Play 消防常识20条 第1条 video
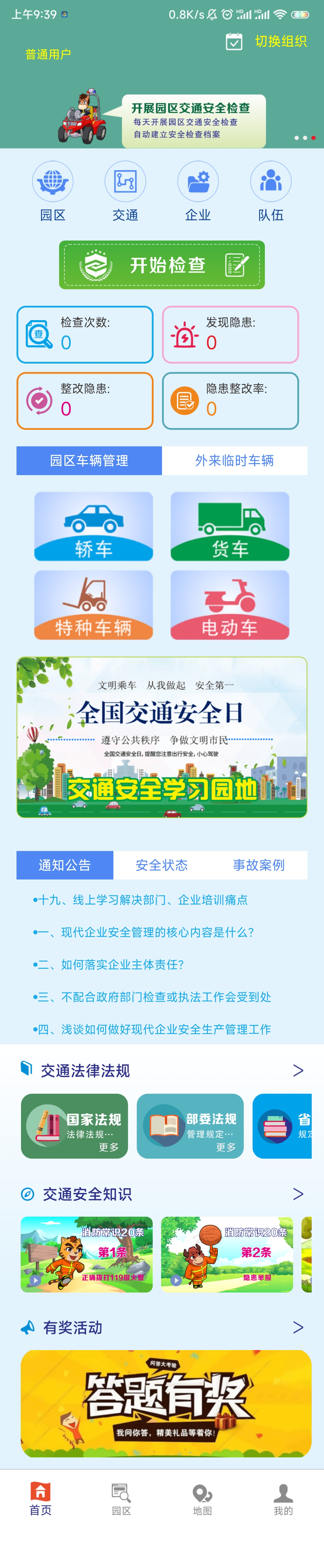This screenshot has height=1568, width=324. 86,1254
